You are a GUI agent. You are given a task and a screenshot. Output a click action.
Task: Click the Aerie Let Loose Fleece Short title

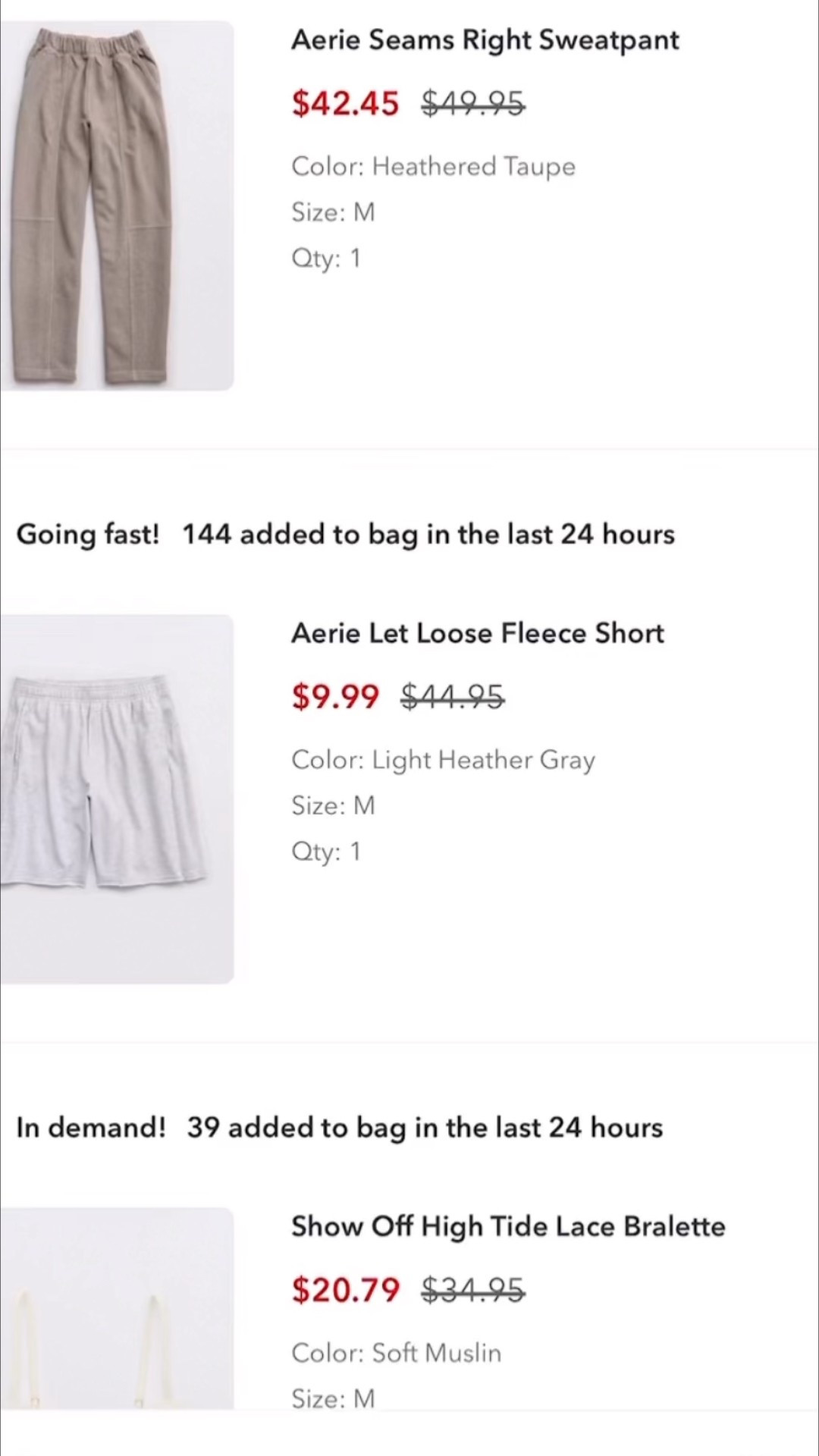[x=477, y=632]
